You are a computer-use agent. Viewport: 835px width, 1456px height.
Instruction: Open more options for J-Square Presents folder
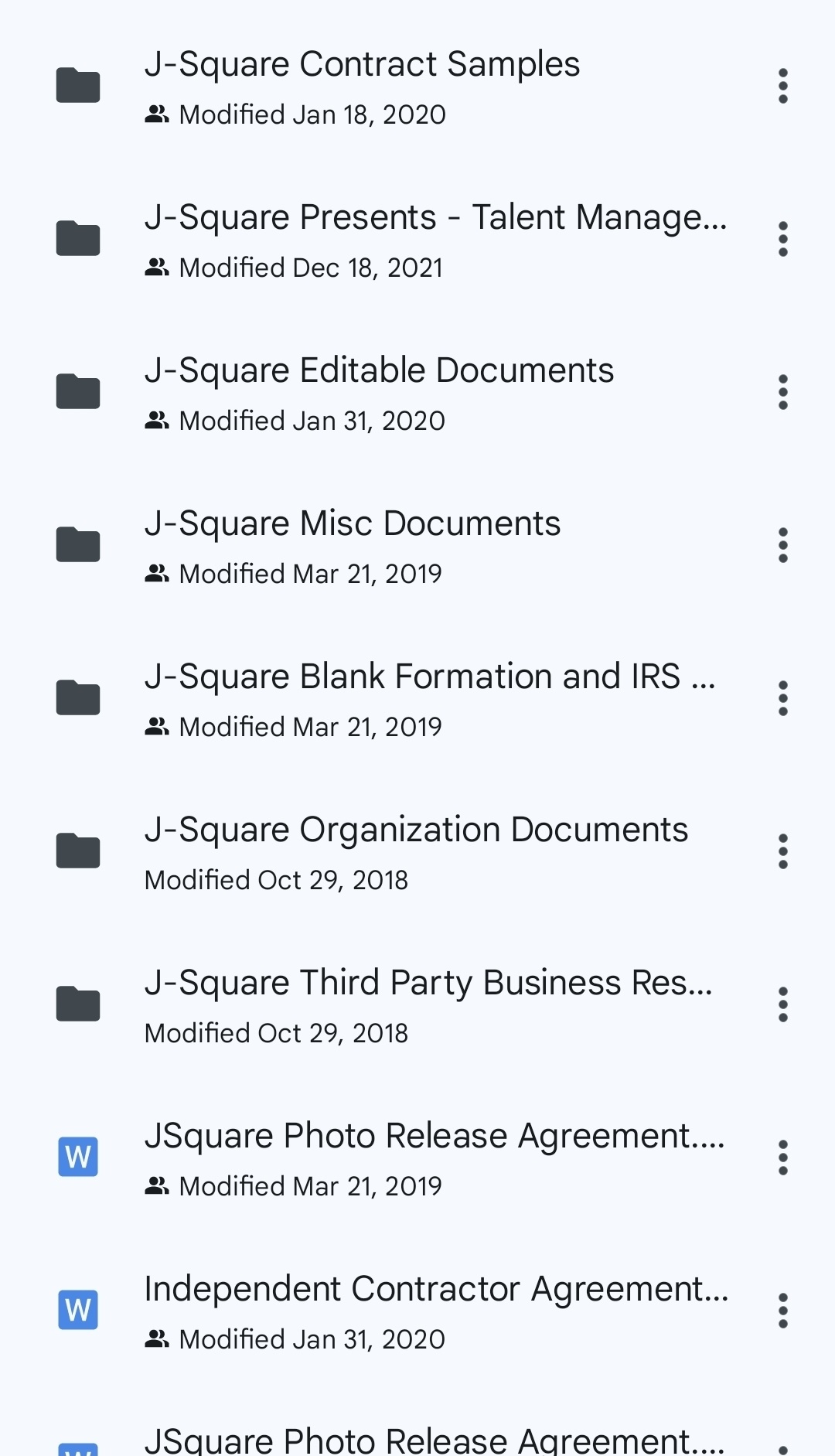pos(782,239)
